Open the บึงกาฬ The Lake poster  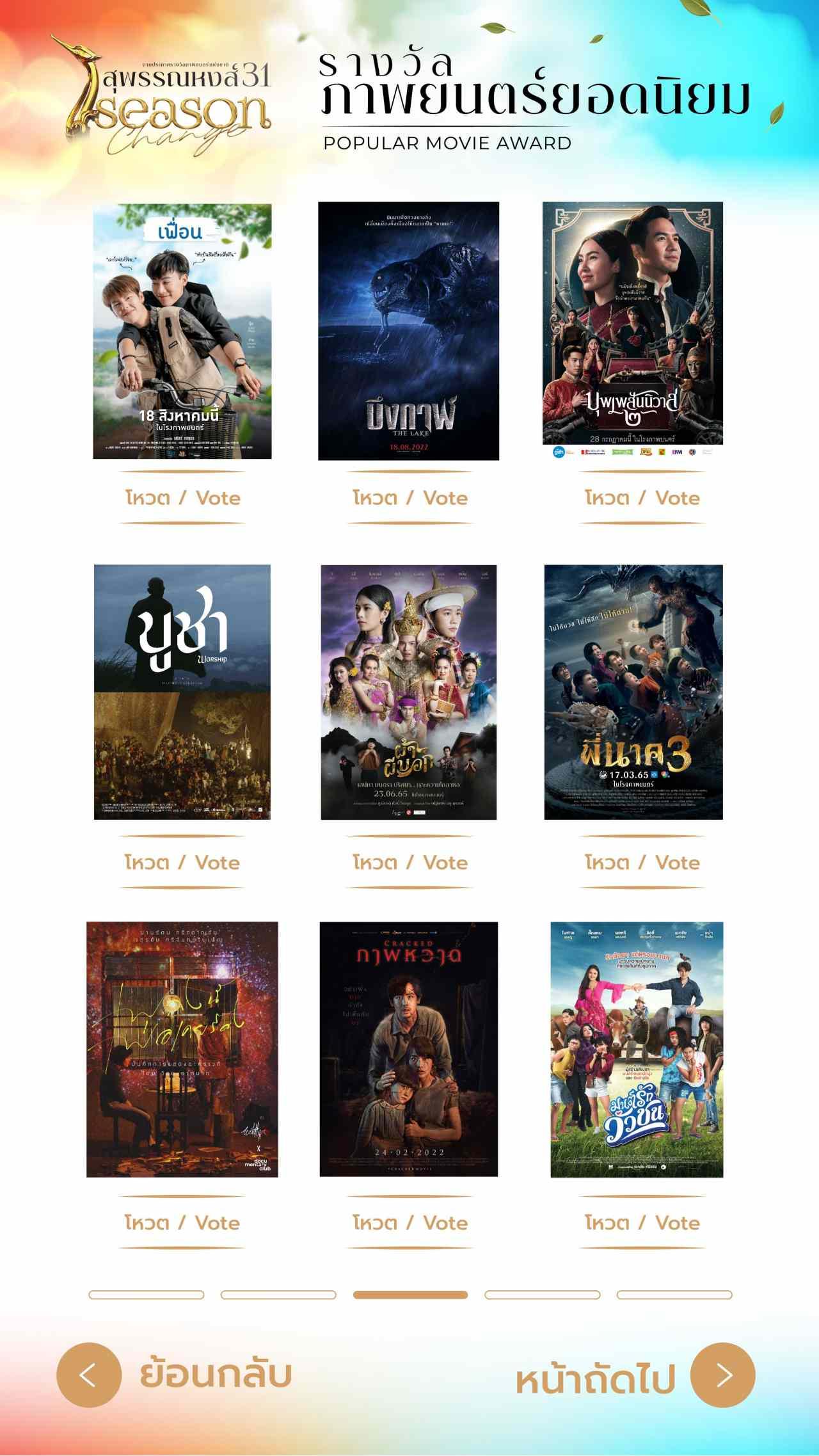coord(408,331)
